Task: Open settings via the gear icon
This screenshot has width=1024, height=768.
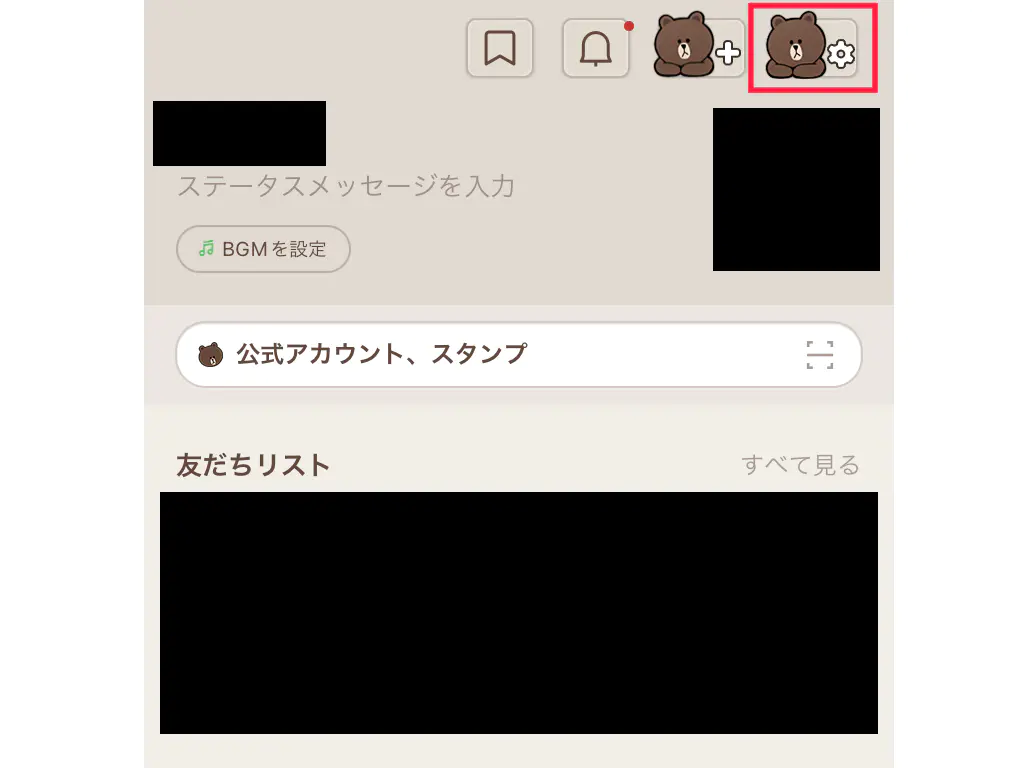Action: coord(813,48)
